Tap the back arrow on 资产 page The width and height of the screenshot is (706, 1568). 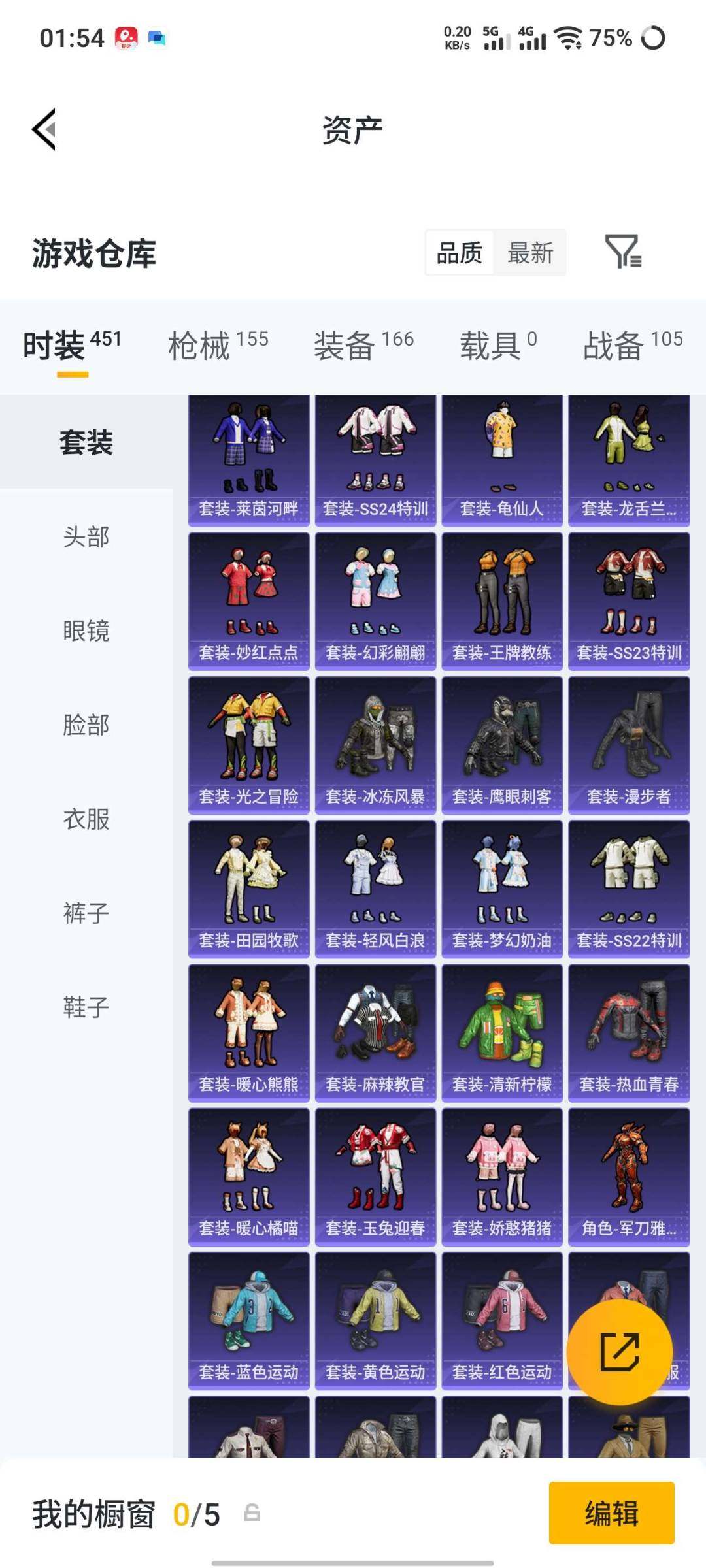44,129
